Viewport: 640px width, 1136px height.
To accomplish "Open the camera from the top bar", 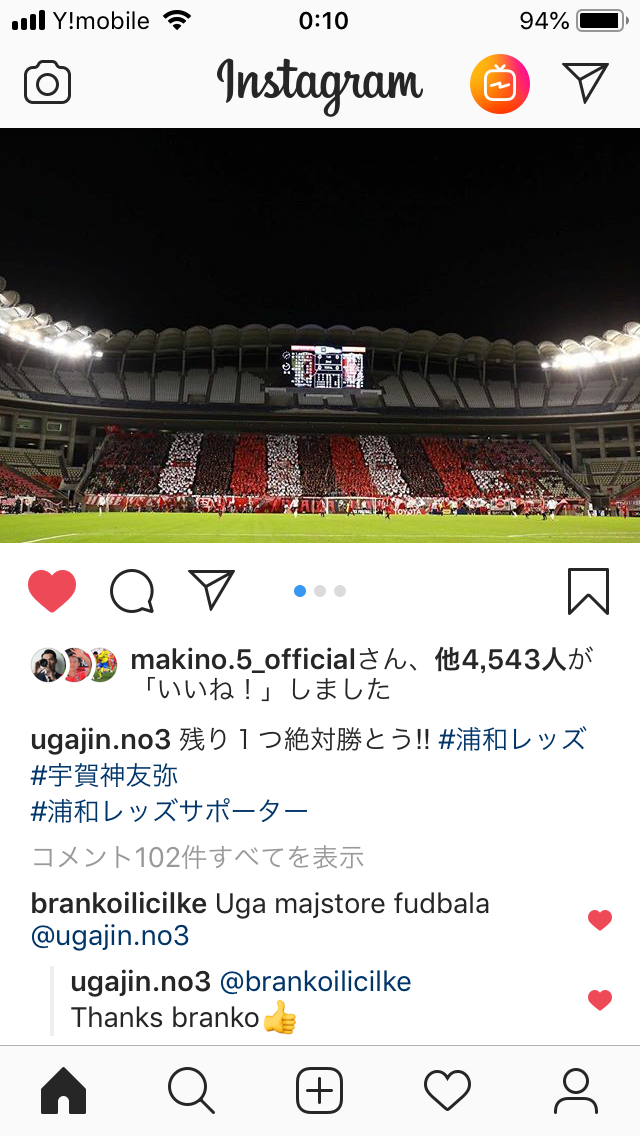I will coord(47,83).
